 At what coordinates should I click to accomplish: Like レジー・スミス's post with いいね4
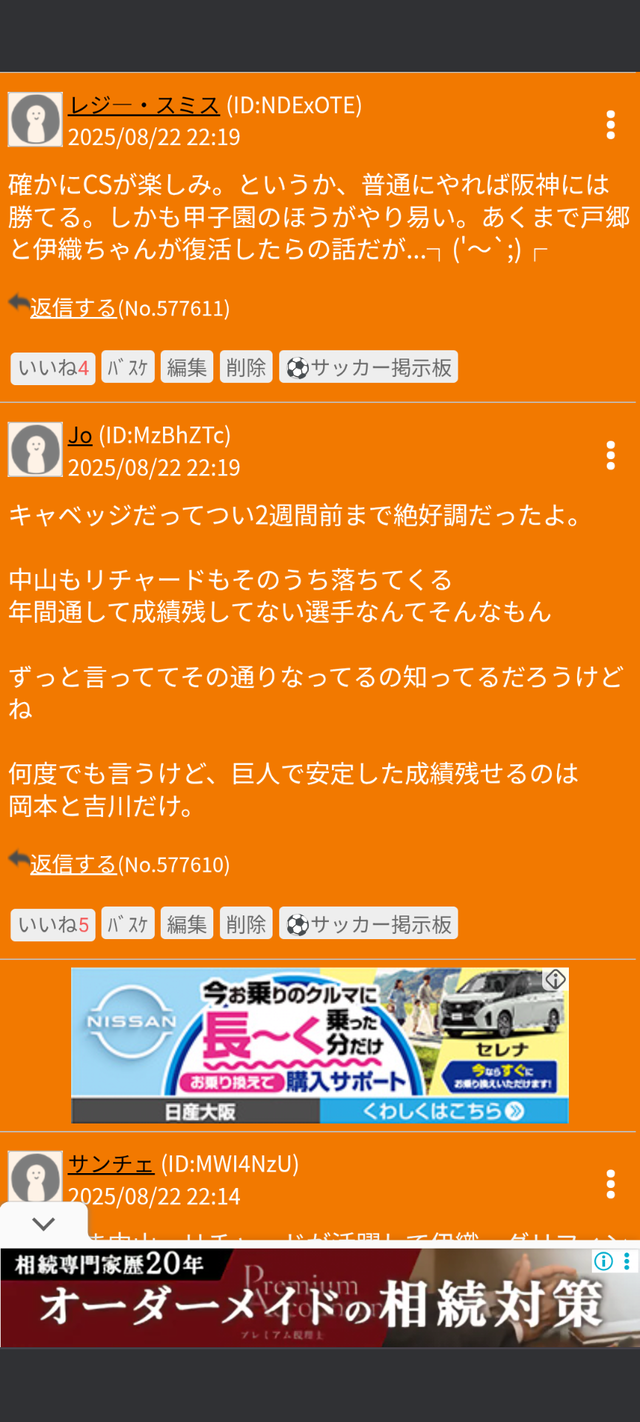(x=53, y=368)
